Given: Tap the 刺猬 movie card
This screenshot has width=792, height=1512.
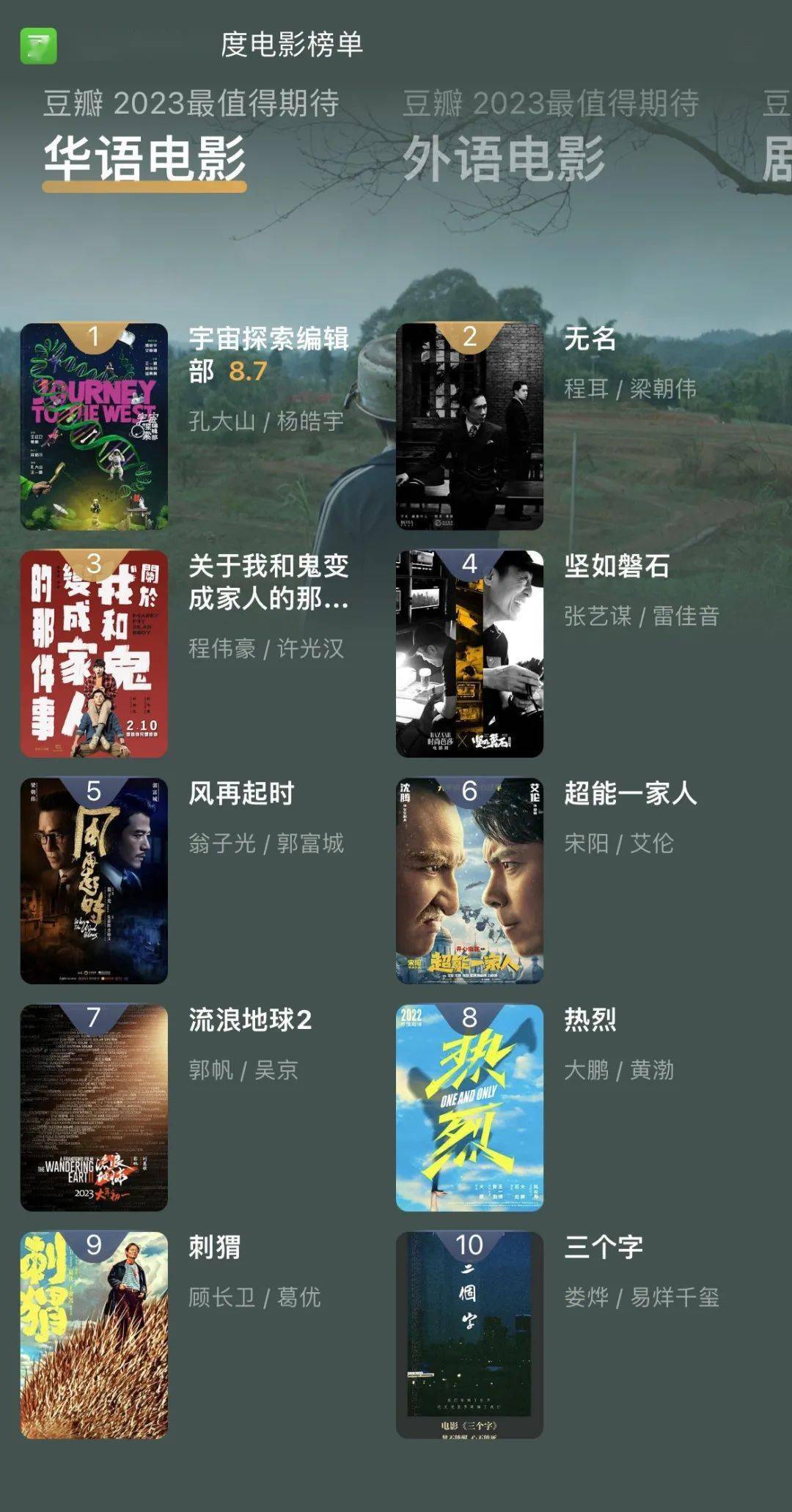Looking at the screenshot, I should [x=94, y=1335].
